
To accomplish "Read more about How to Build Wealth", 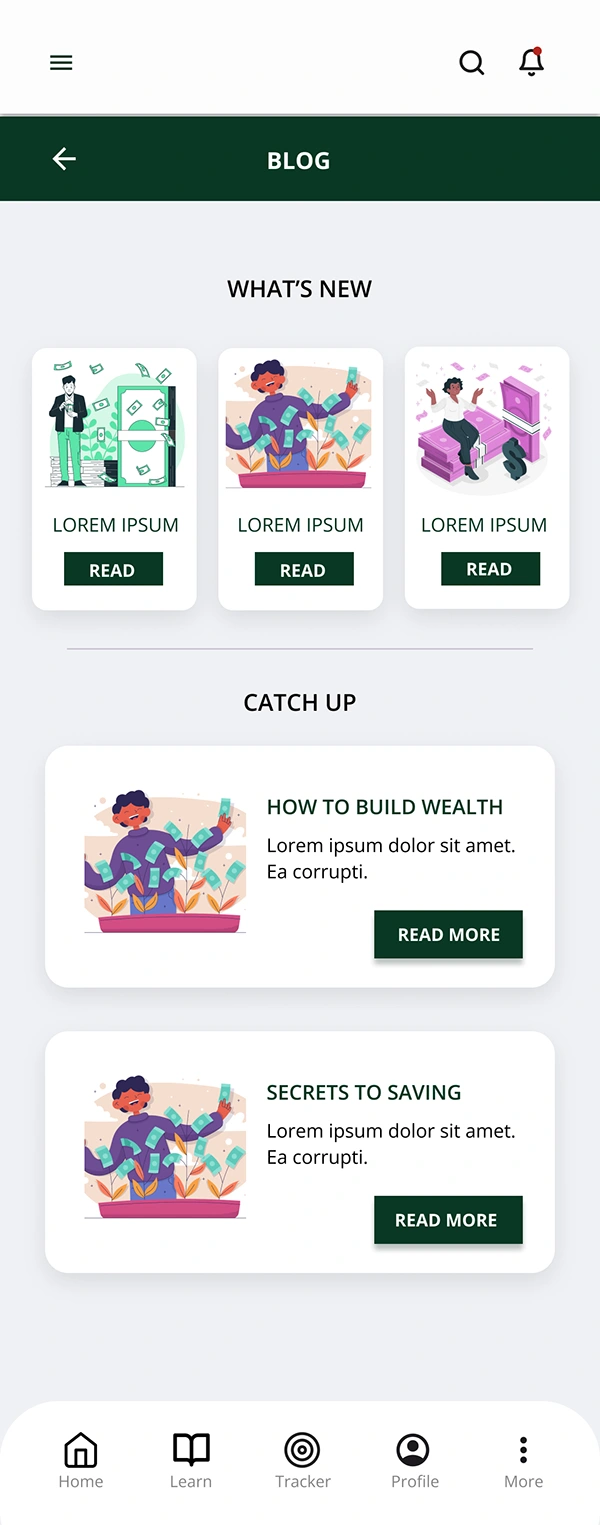I will pyautogui.click(x=448, y=934).
